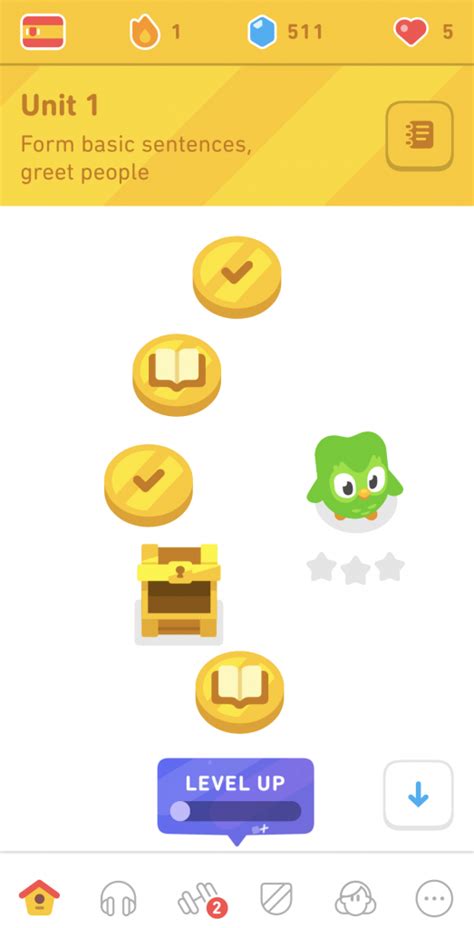Viewport: 474px width, 928px height.
Task: Open the gems shop
Action: 285,31
